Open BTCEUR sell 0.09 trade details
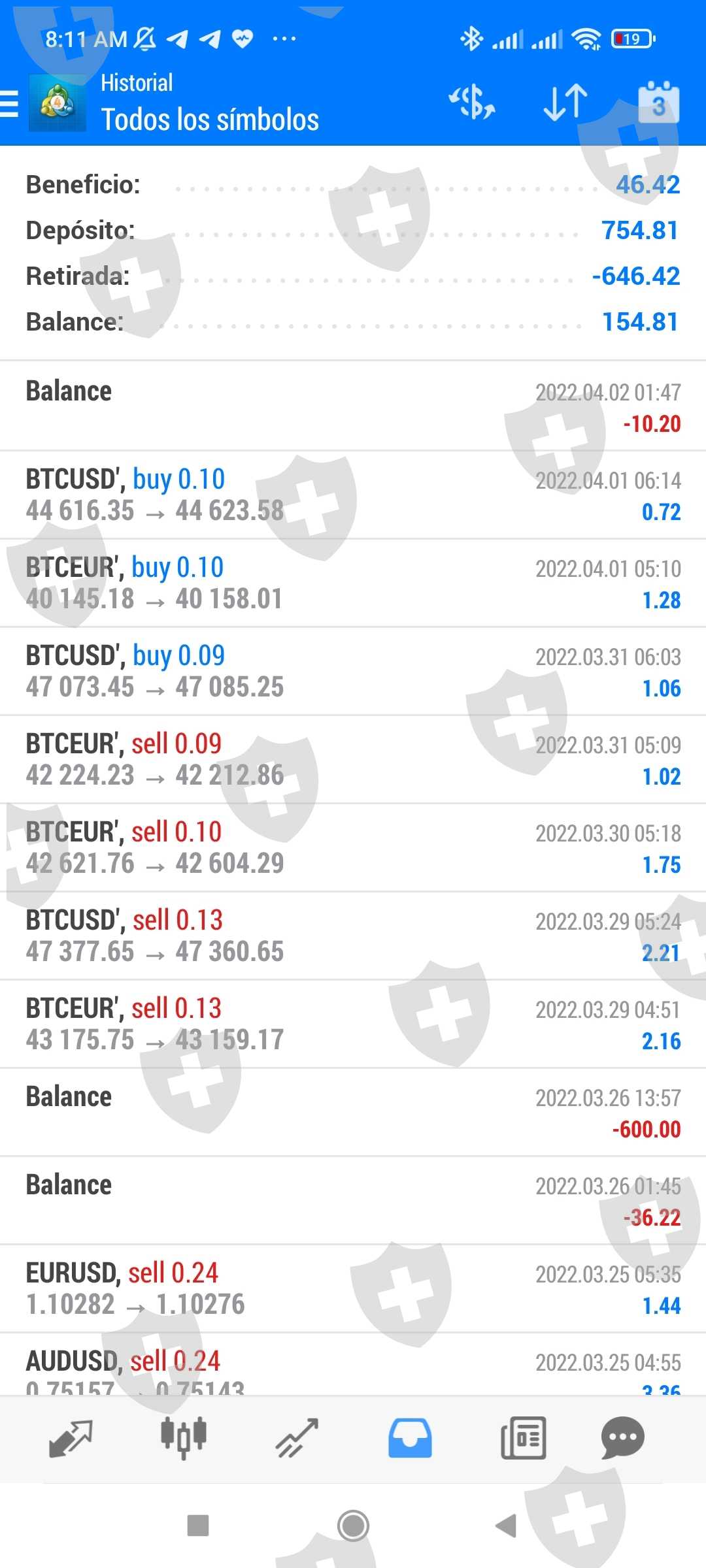 point(353,759)
